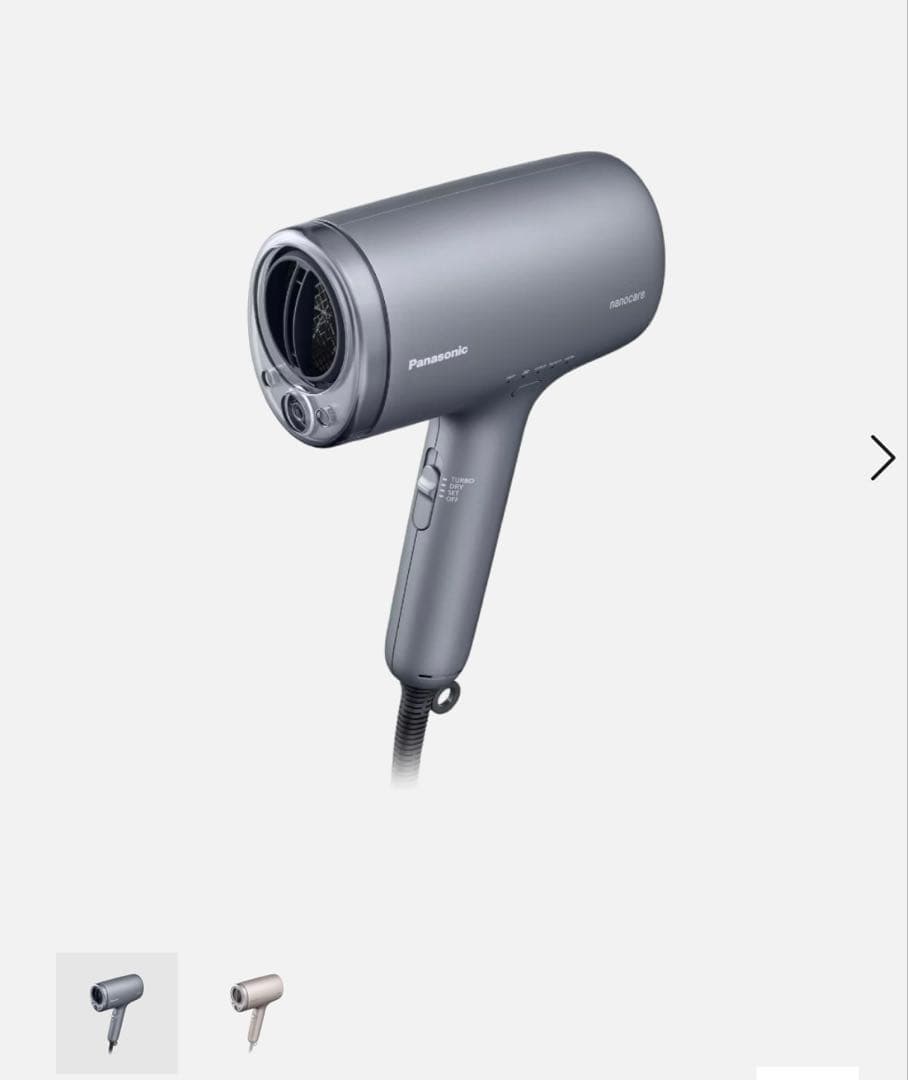908x1080 pixels.
Task: Show the next product image
Action: 882,458
